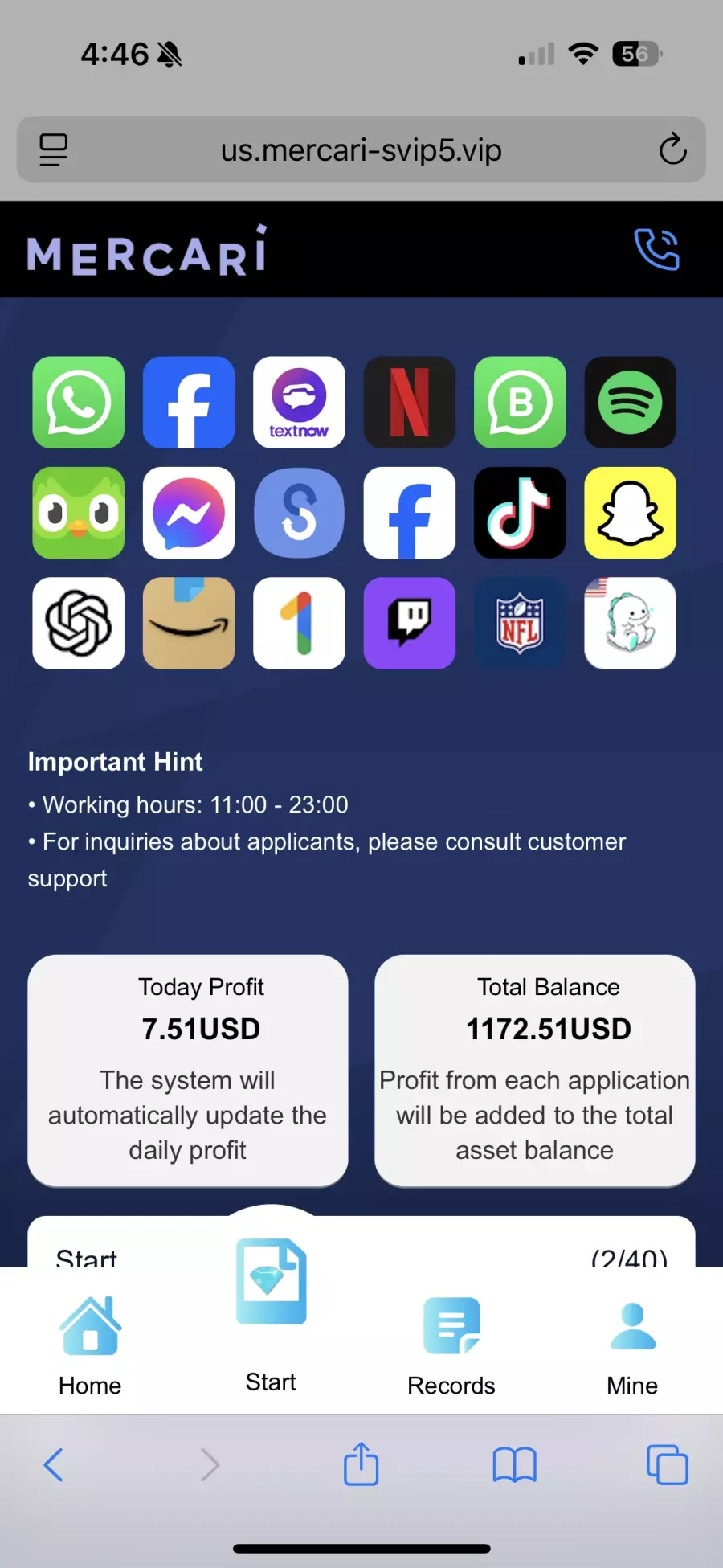Open Safari bookmarks
This screenshot has height=1568, width=723.
(x=514, y=1464)
